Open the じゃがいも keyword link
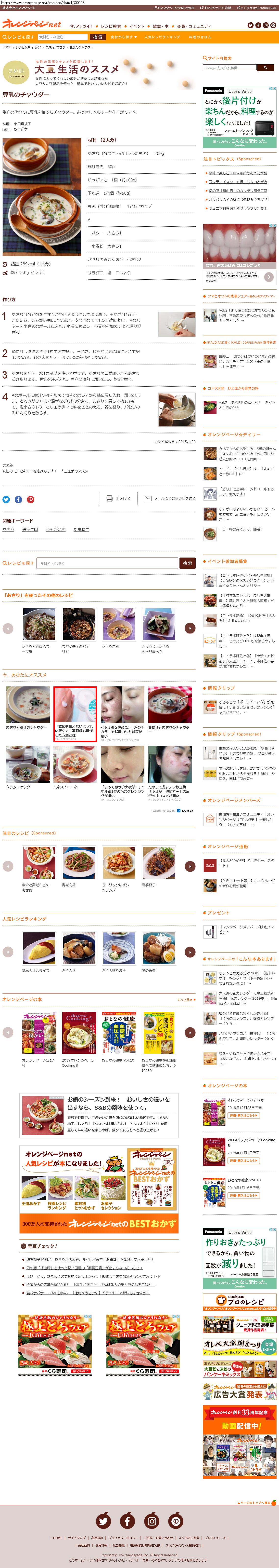The height and width of the screenshot is (1568, 279). point(55,530)
